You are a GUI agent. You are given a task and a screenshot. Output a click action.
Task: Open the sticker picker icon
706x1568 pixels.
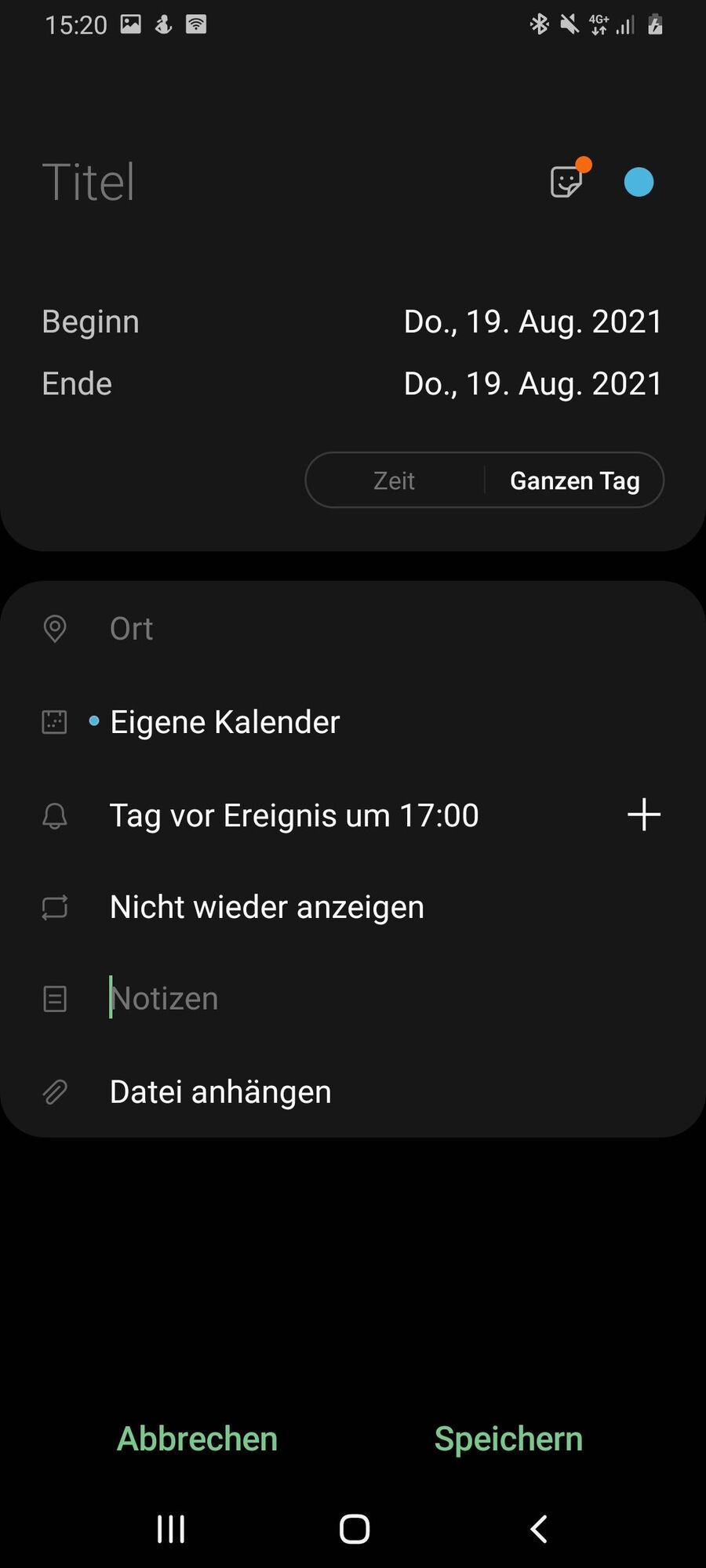pyautogui.click(x=566, y=182)
